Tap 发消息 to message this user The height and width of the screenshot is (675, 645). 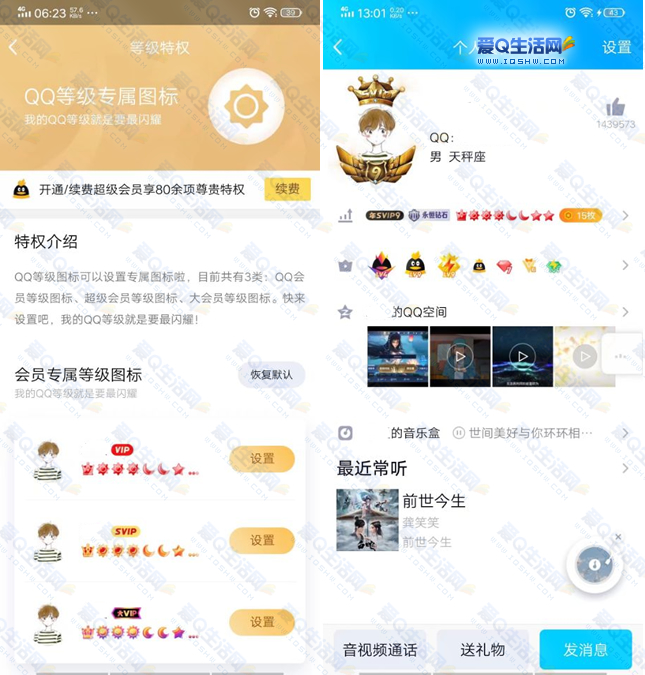[586, 650]
